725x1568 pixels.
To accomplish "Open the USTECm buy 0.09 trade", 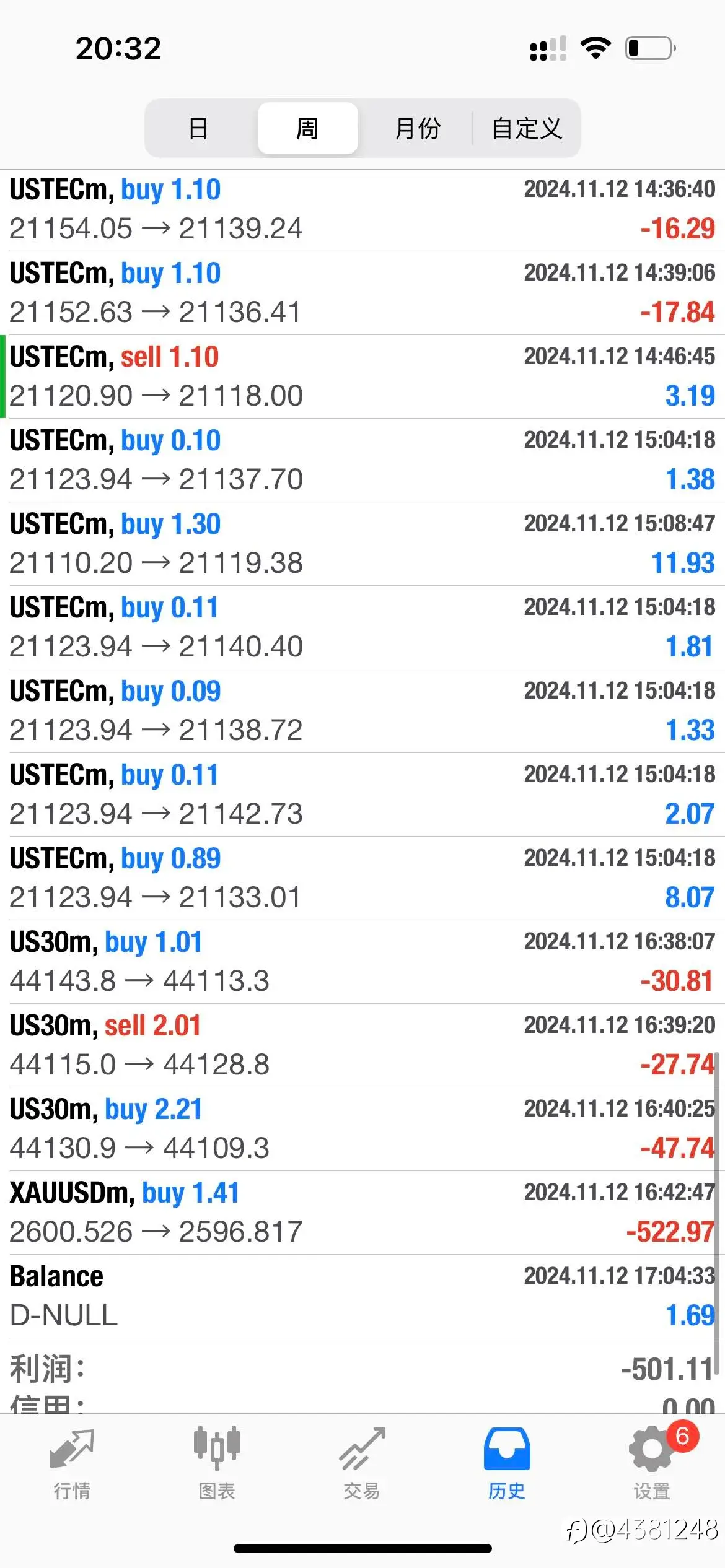I will coord(362,711).
